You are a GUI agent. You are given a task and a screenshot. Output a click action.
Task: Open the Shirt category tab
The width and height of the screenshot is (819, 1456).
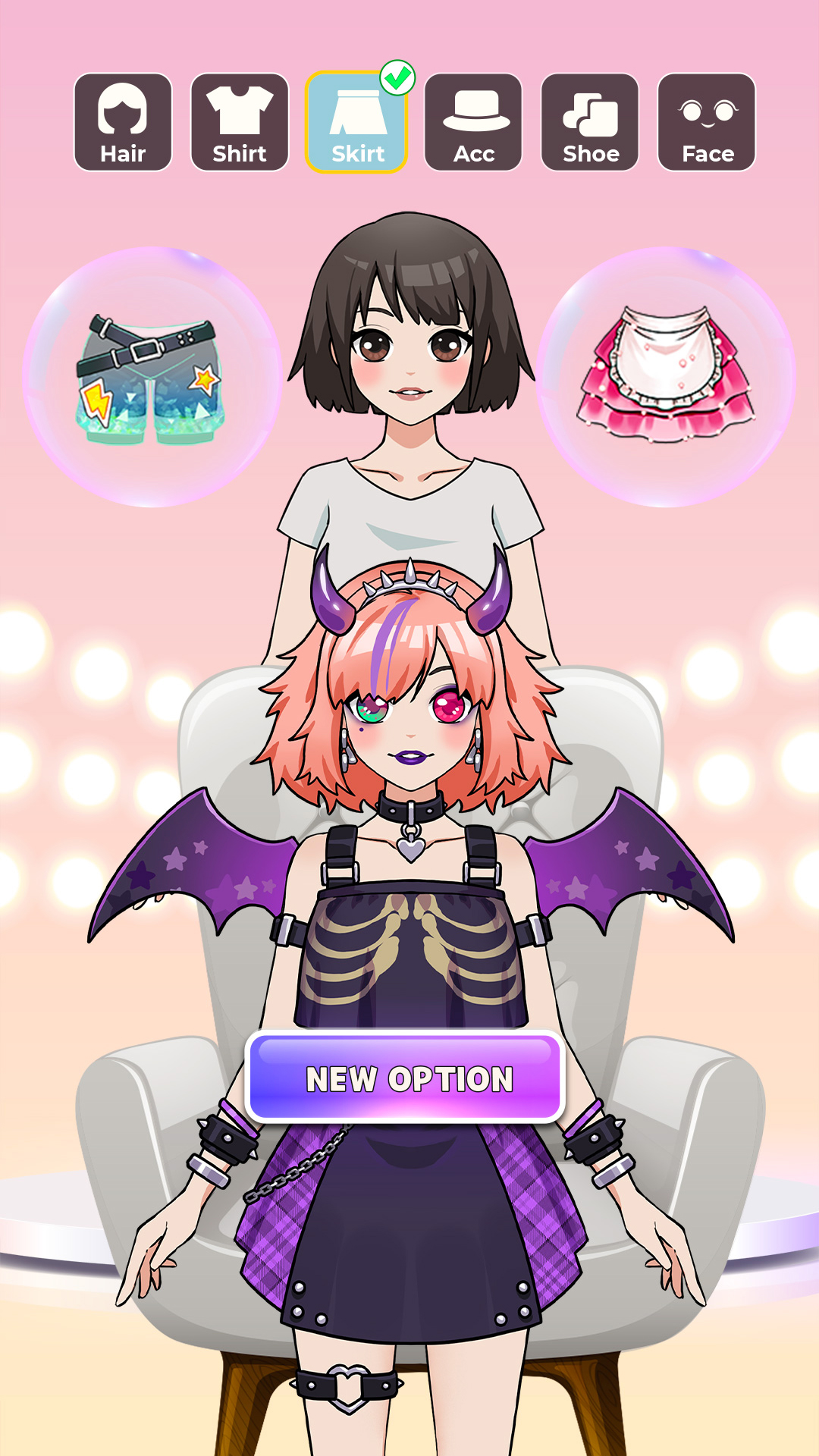pyautogui.click(x=240, y=123)
